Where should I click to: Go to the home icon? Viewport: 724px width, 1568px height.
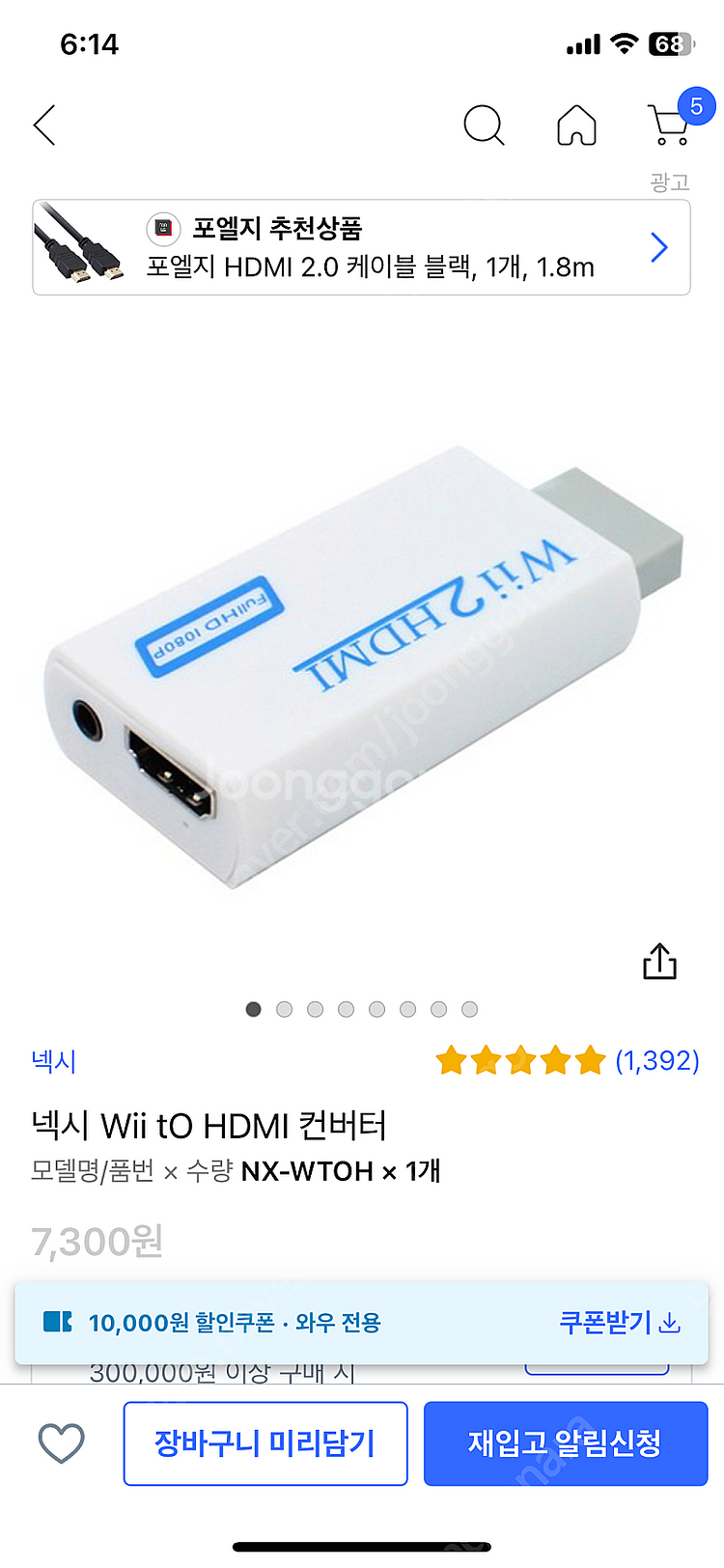[x=576, y=126]
